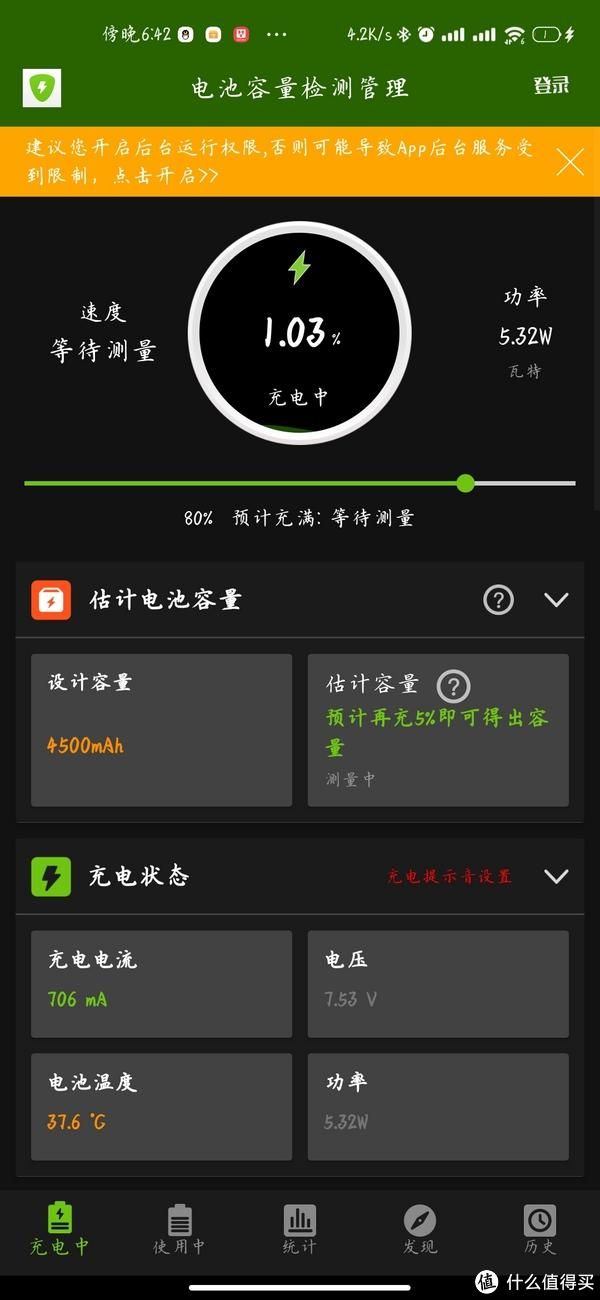This screenshot has height=1300, width=600.
Task: Go to the 历史 tab
Action: [x=540, y=1229]
